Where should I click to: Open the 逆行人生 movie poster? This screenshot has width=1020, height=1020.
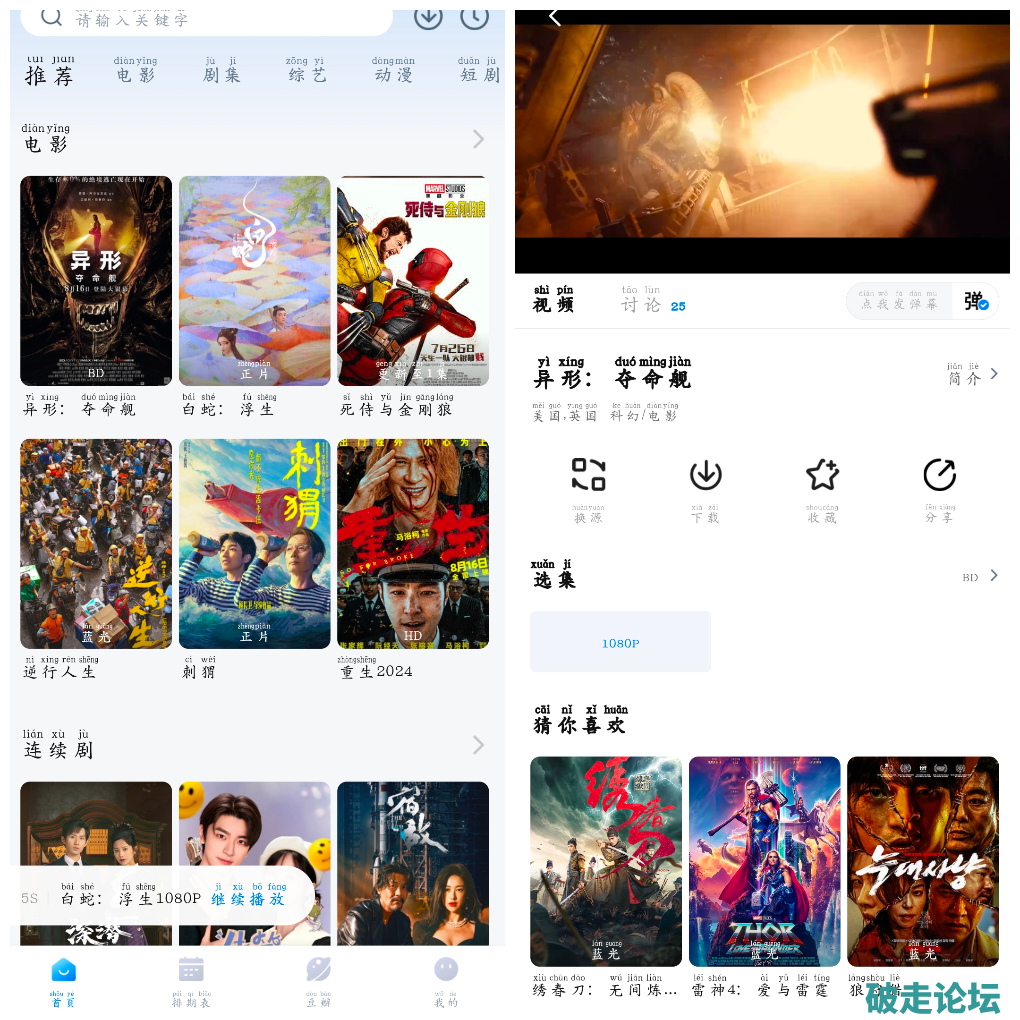coord(96,544)
